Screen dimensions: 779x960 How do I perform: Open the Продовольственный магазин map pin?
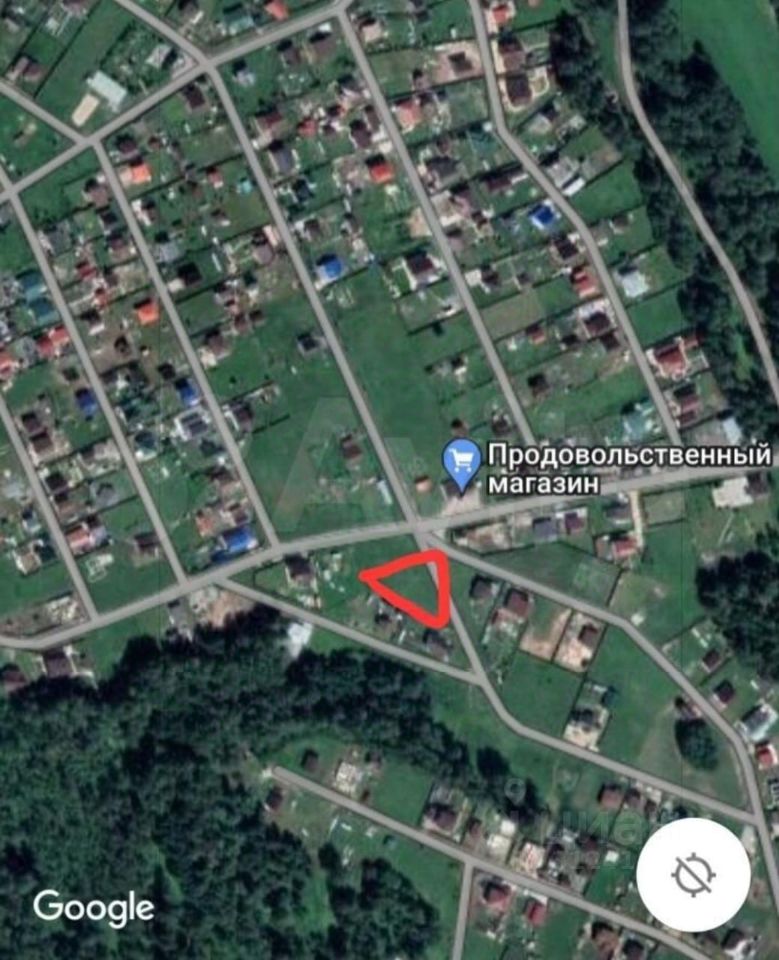click(461, 465)
